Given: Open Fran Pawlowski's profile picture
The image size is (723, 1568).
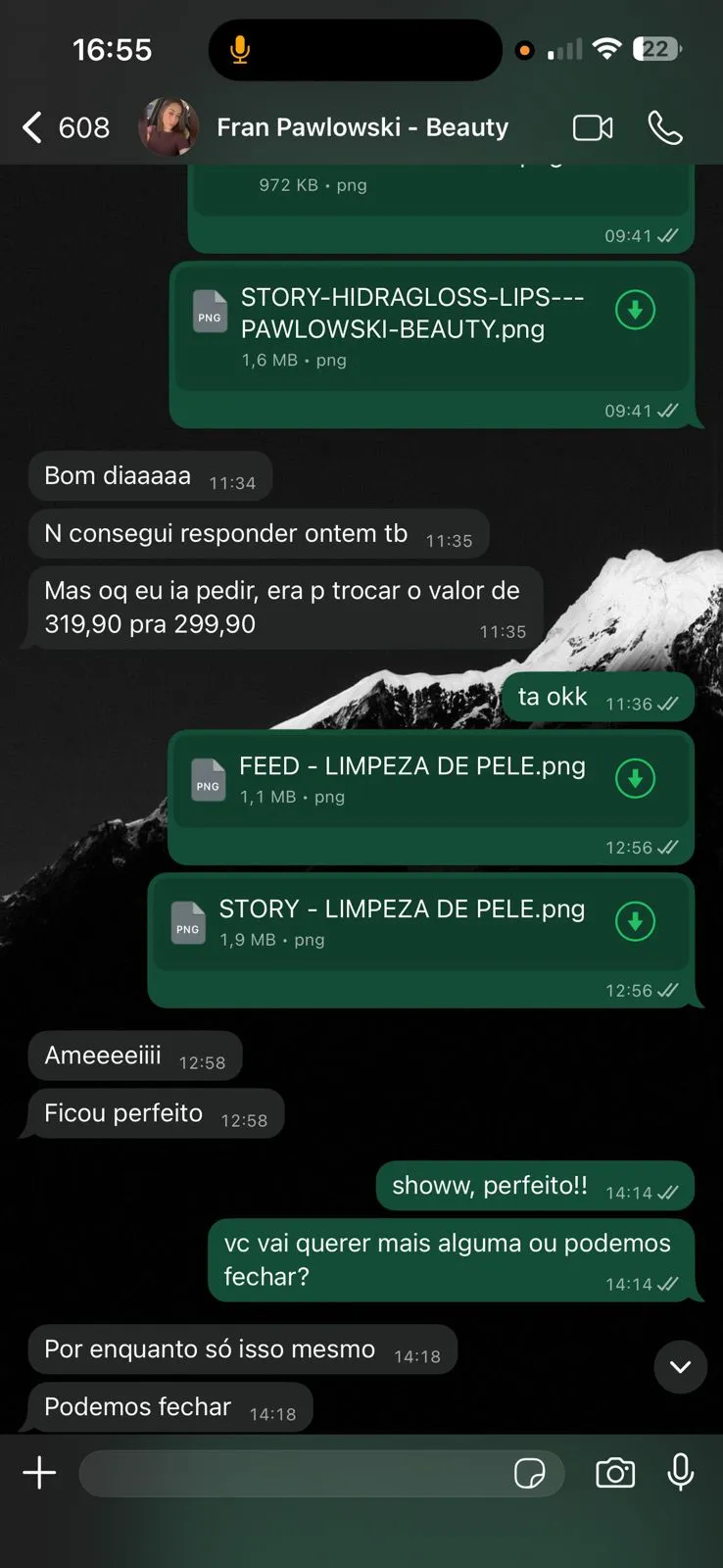Looking at the screenshot, I should [168, 126].
